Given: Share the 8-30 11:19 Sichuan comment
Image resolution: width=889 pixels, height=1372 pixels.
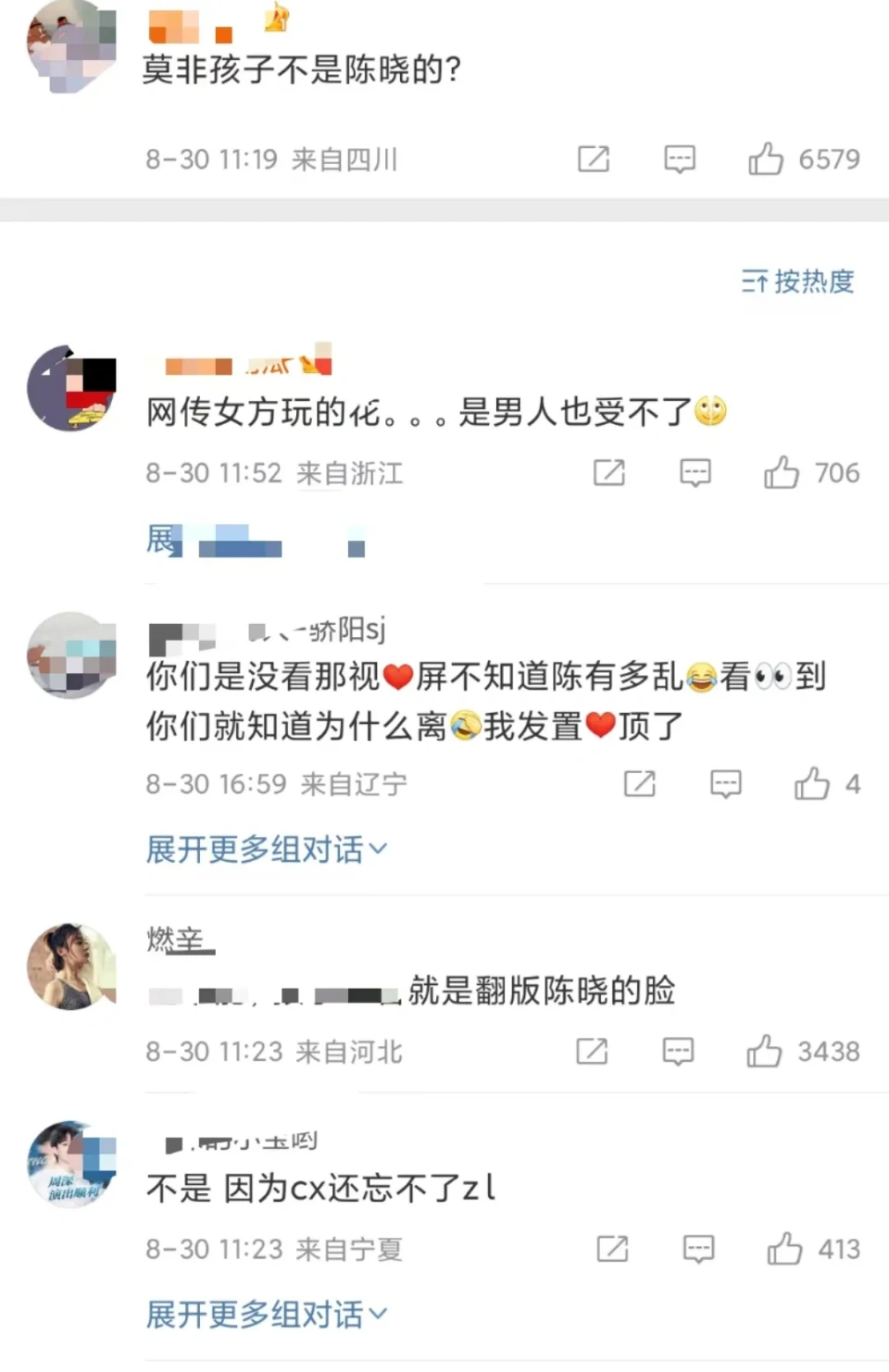Looking at the screenshot, I should point(594,159).
